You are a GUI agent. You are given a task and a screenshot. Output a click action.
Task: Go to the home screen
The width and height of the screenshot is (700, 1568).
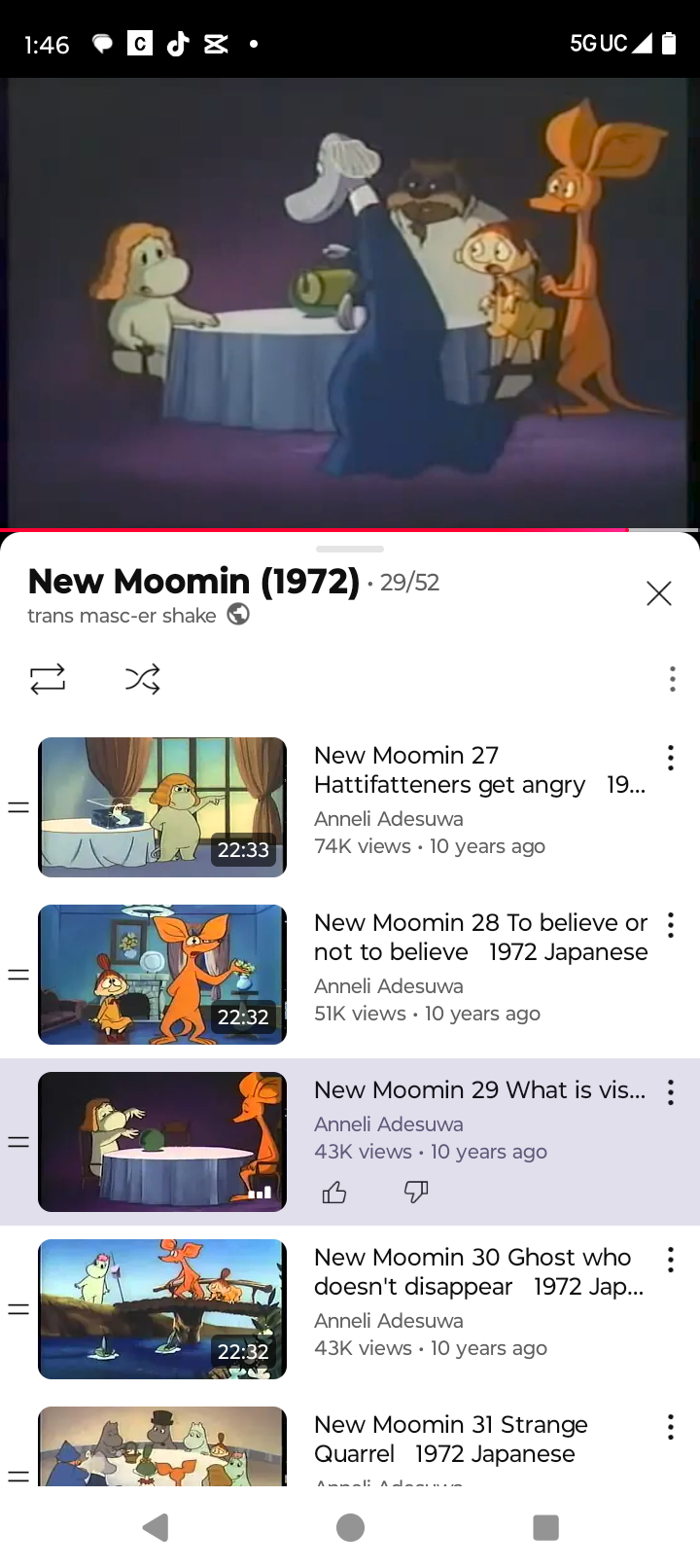coord(350,1528)
